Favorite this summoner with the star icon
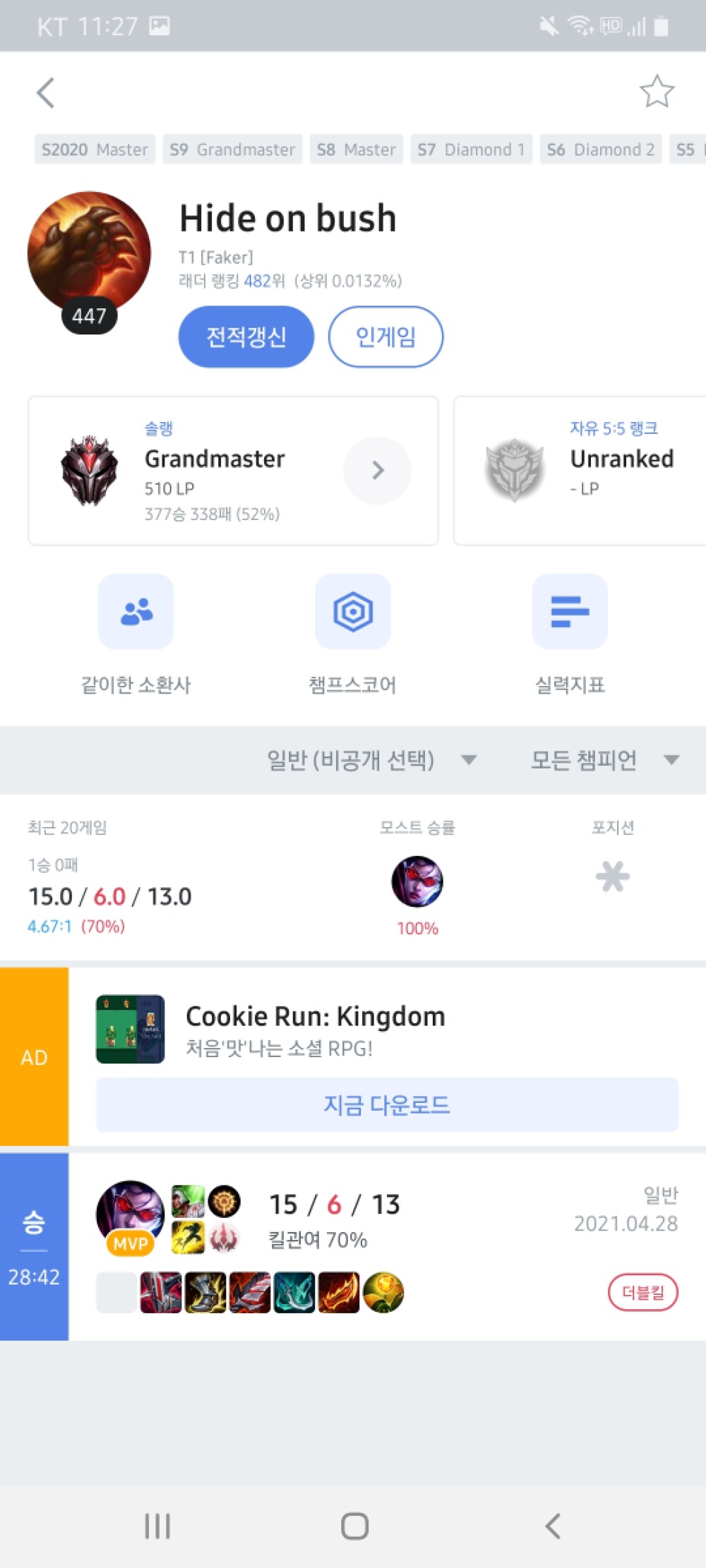The height and width of the screenshot is (1568, 706). coord(657,92)
